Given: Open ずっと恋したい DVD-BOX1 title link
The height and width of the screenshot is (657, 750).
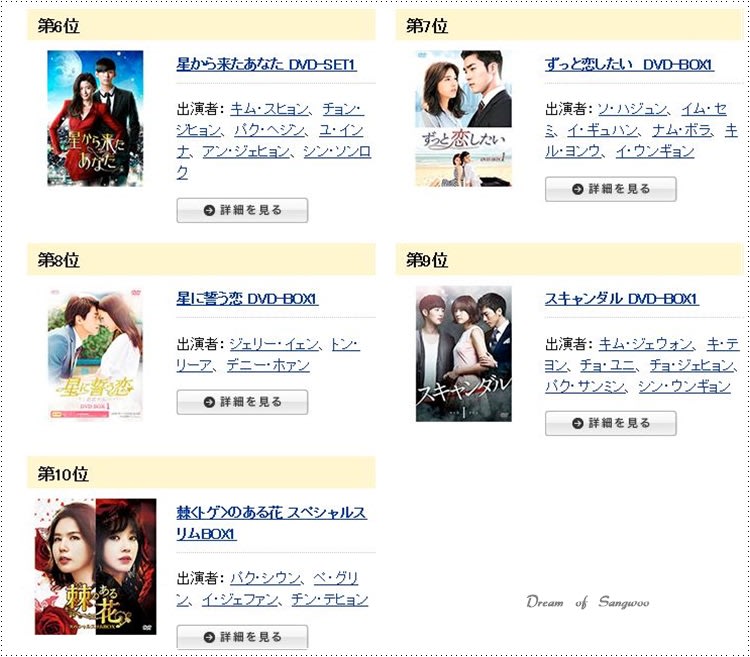Looking at the screenshot, I should coord(629,65).
